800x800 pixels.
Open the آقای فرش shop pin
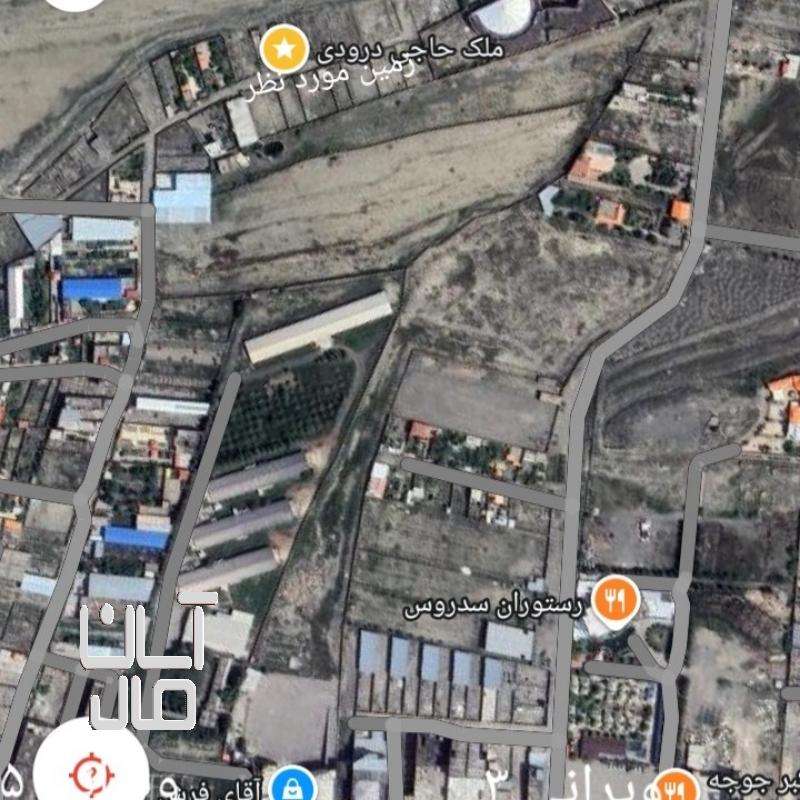tap(292, 784)
